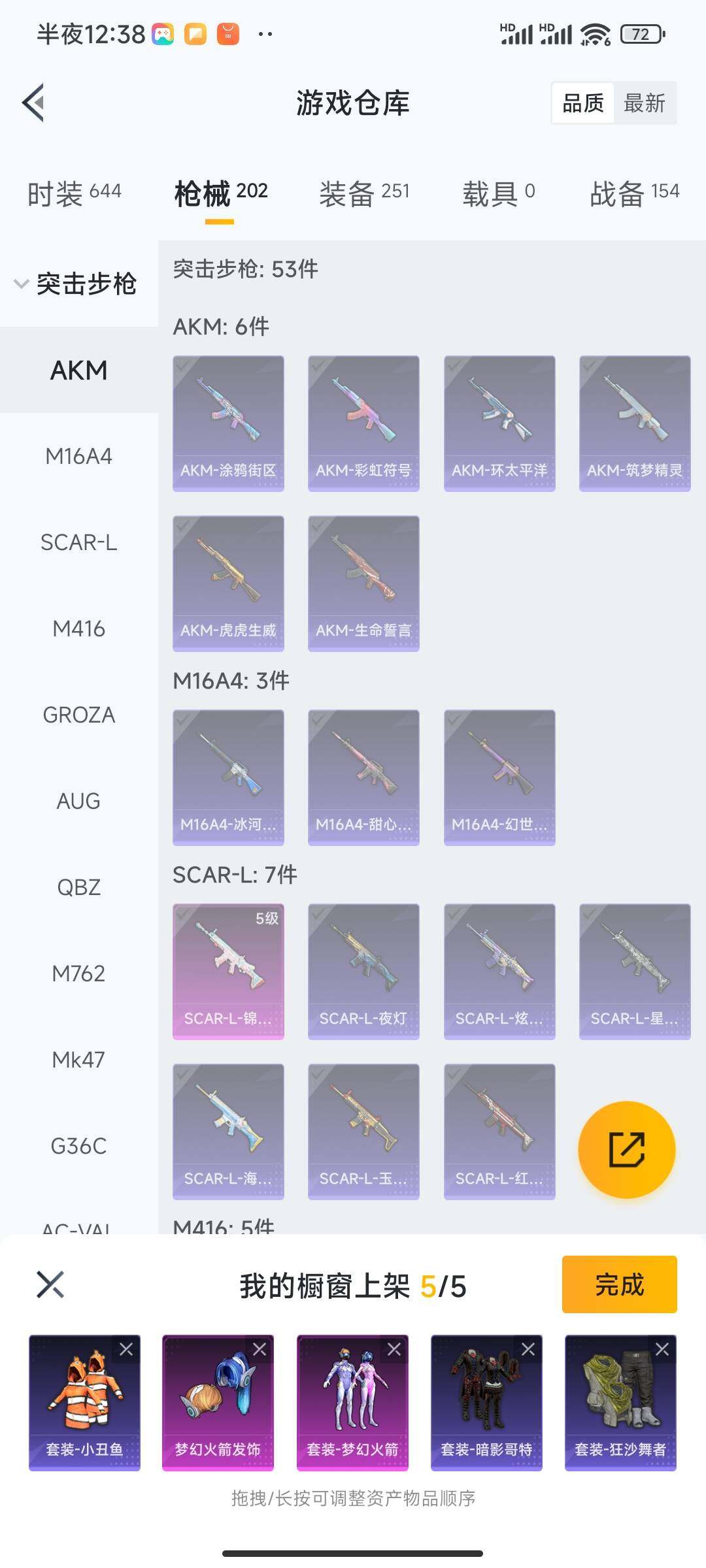The image size is (706, 1568).
Task: Remove 梦幻火箭发饰 from showcase
Action: pos(260,1350)
